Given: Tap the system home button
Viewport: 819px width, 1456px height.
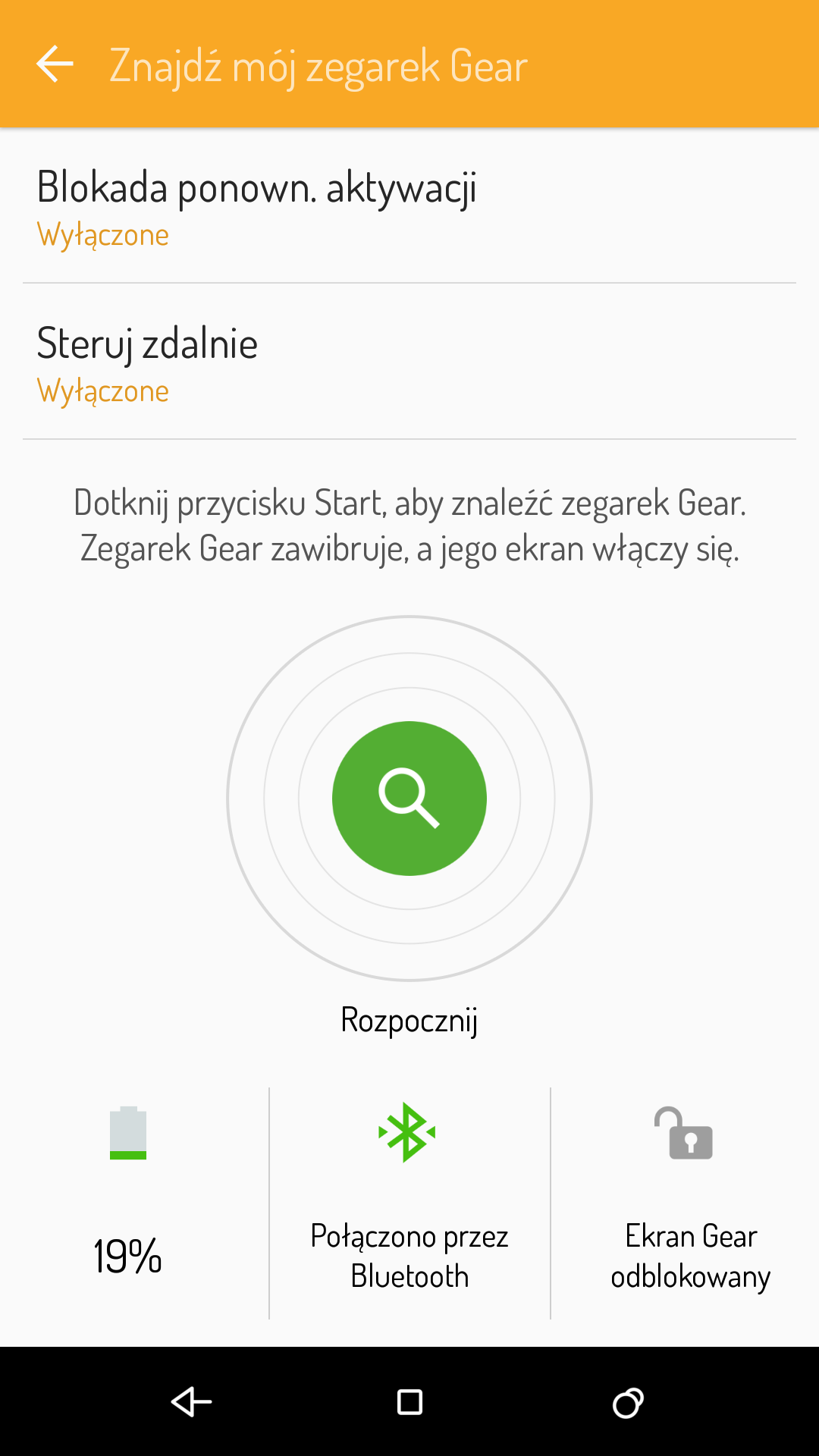Looking at the screenshot, I should (409, 1402).
